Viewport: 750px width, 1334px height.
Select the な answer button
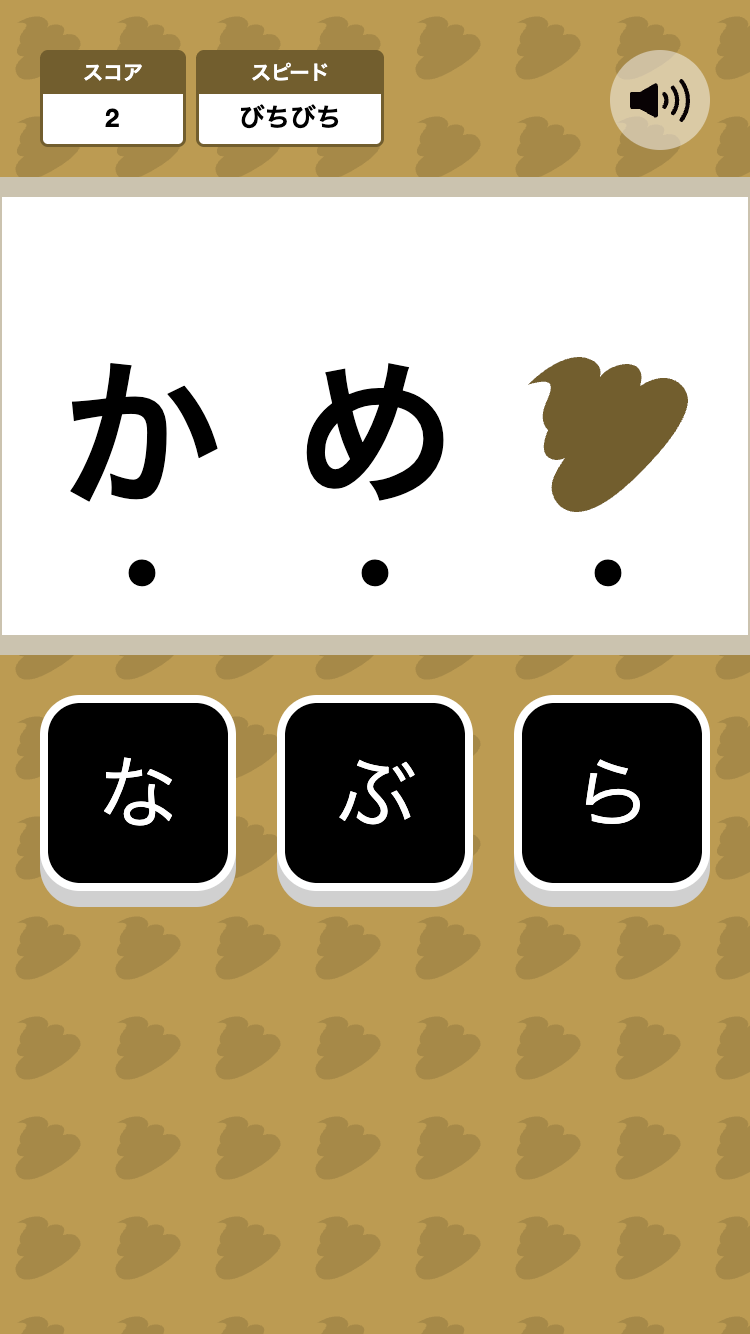coord(138,792)
